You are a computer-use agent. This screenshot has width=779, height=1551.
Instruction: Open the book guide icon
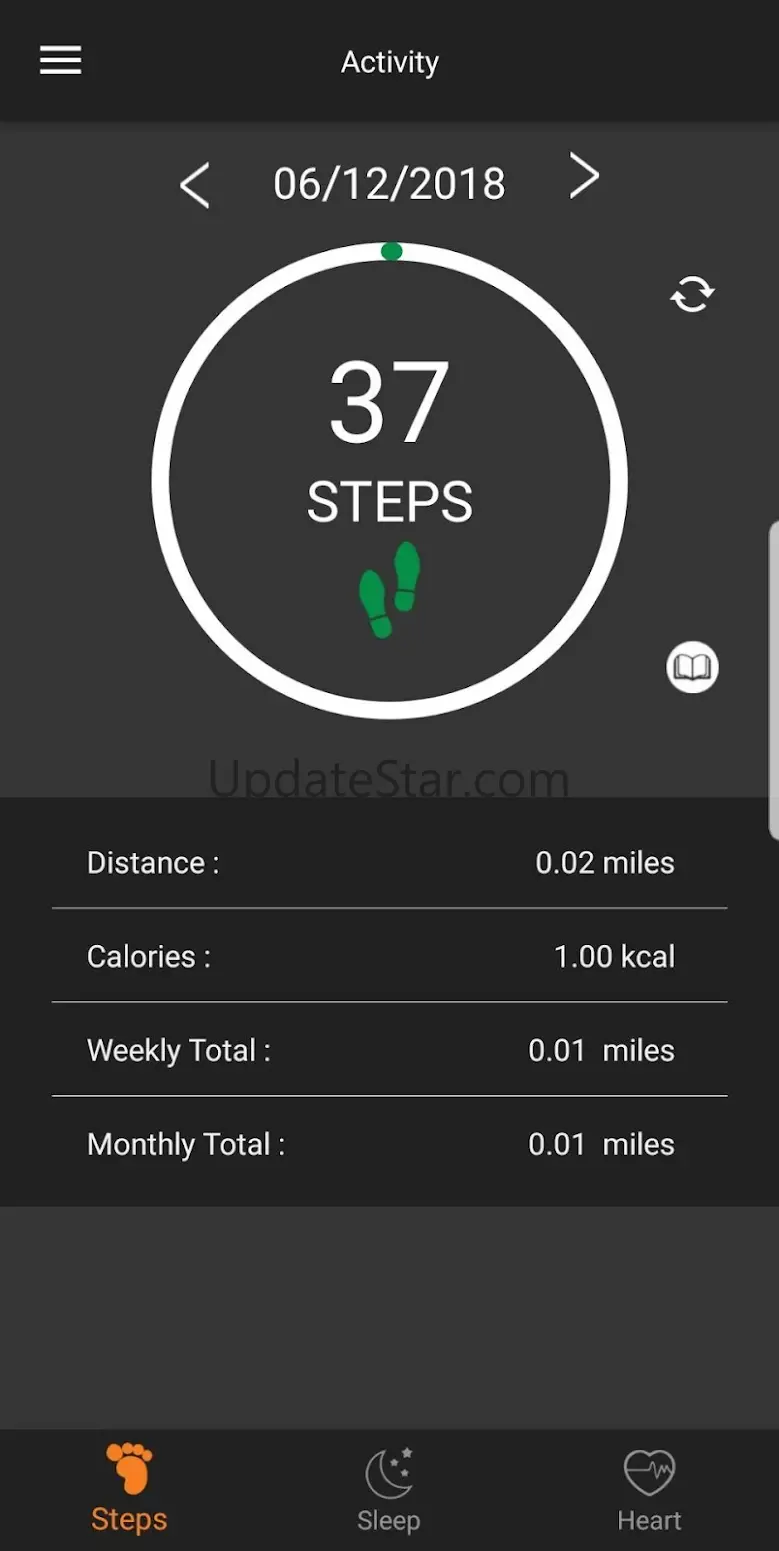(x=692, y=667)
